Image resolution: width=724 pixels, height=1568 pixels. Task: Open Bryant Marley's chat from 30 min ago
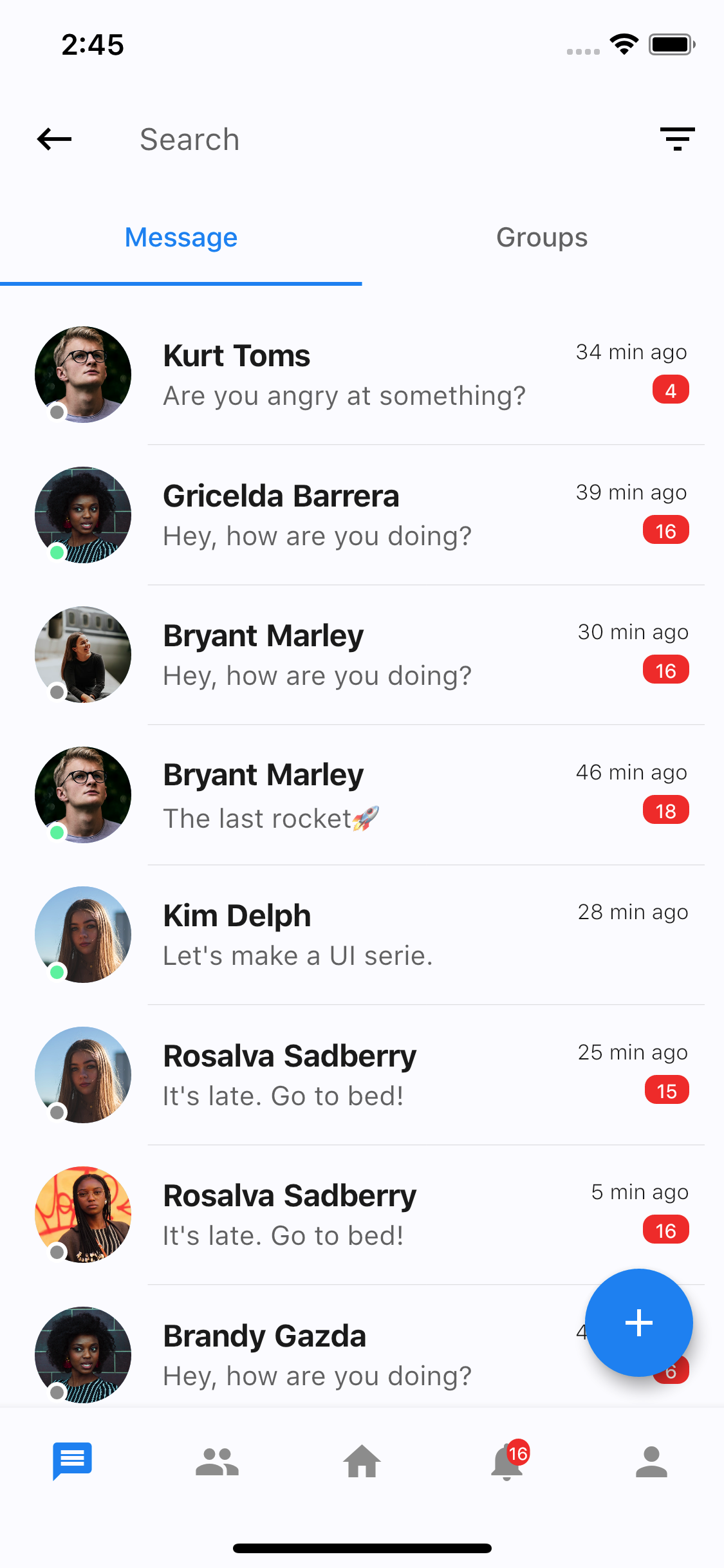point(362,655)
